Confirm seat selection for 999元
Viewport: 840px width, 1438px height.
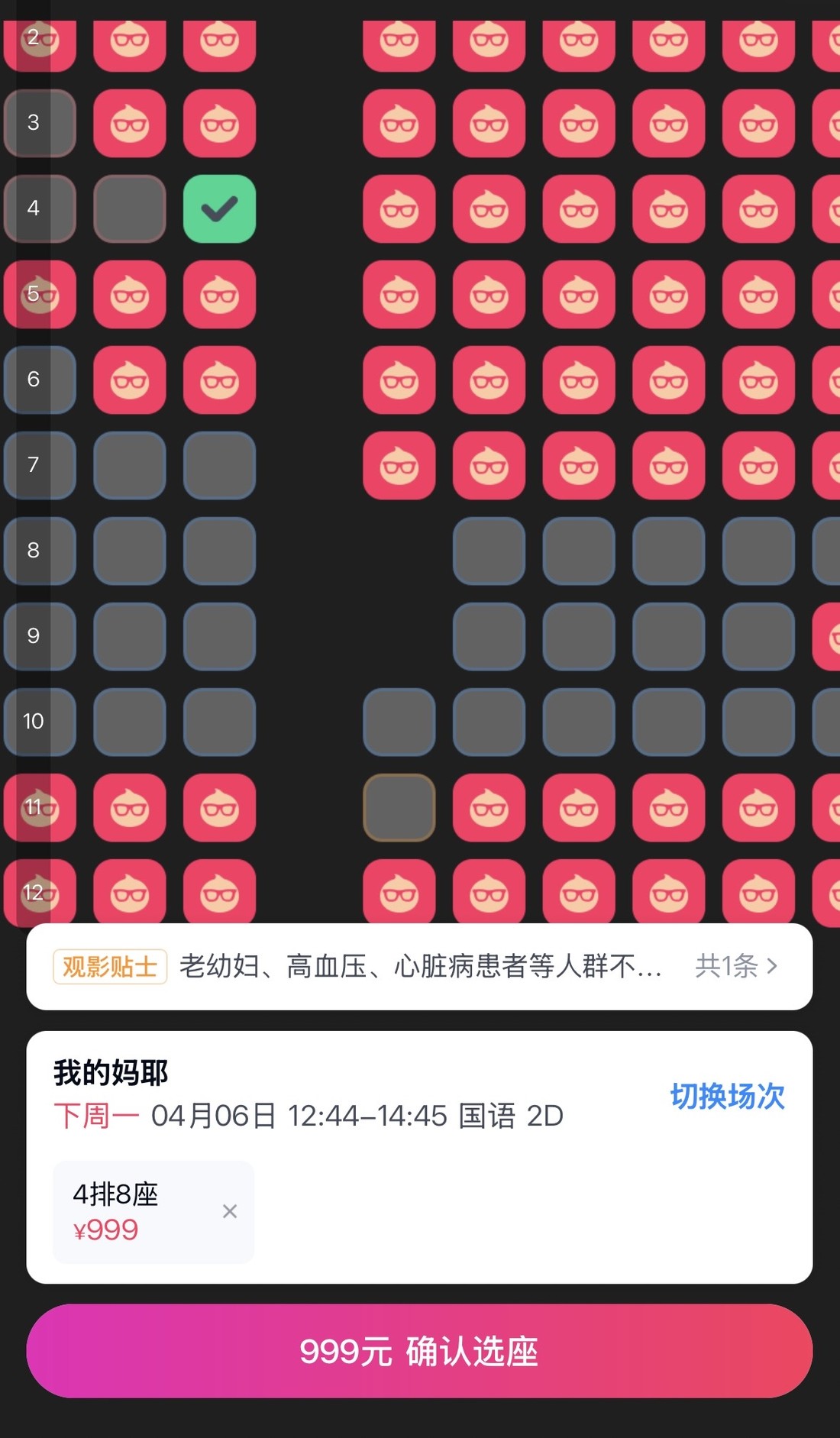(x=419, y=1351)
